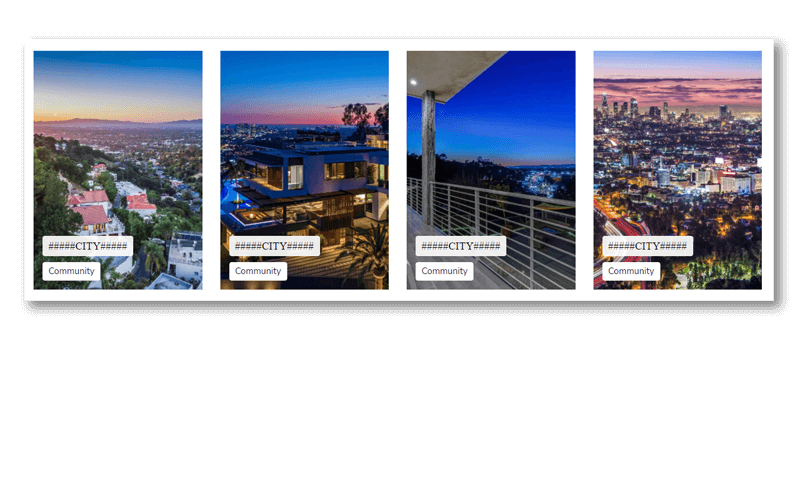Choose the CITY label on the balcony card

click(460, 246)
